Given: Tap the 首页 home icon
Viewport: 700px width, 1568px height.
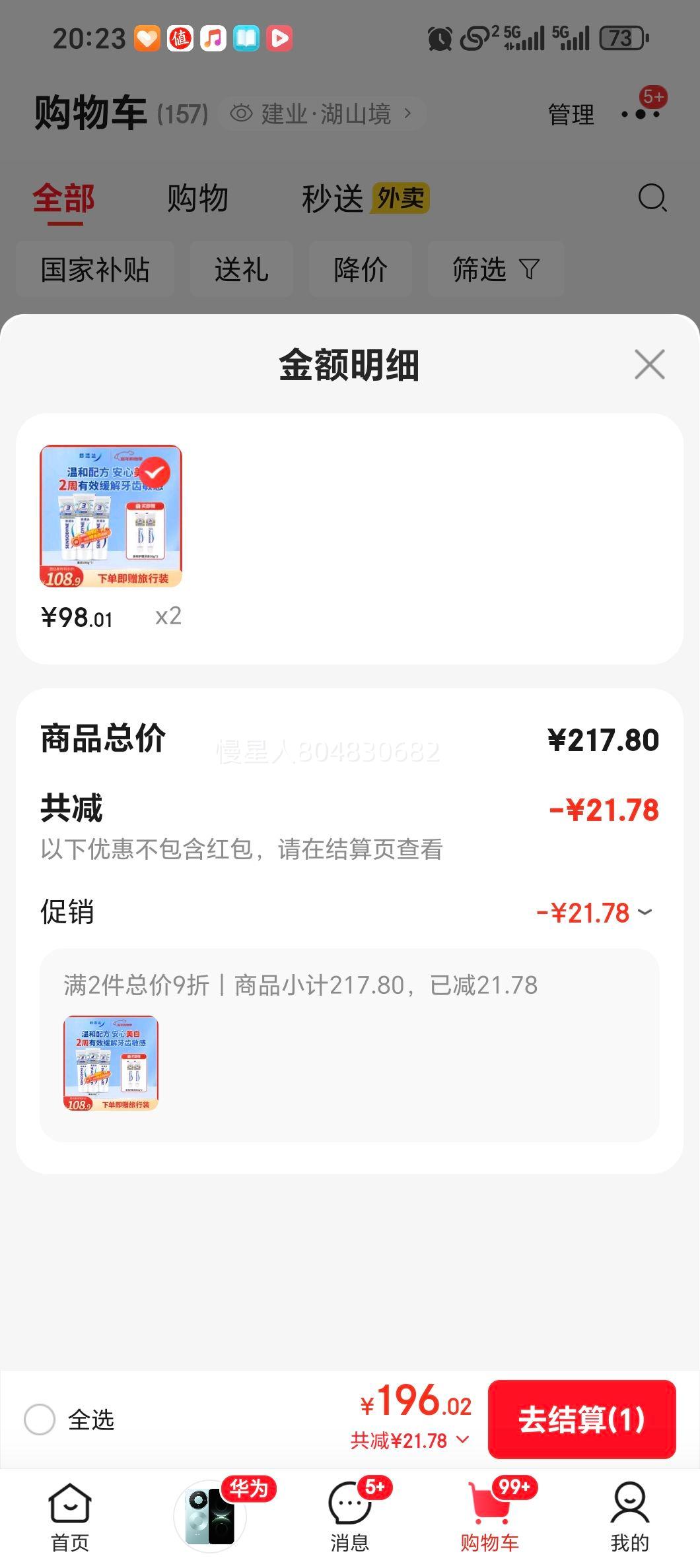Looking at the screenshot, I should click(69, 1511).
